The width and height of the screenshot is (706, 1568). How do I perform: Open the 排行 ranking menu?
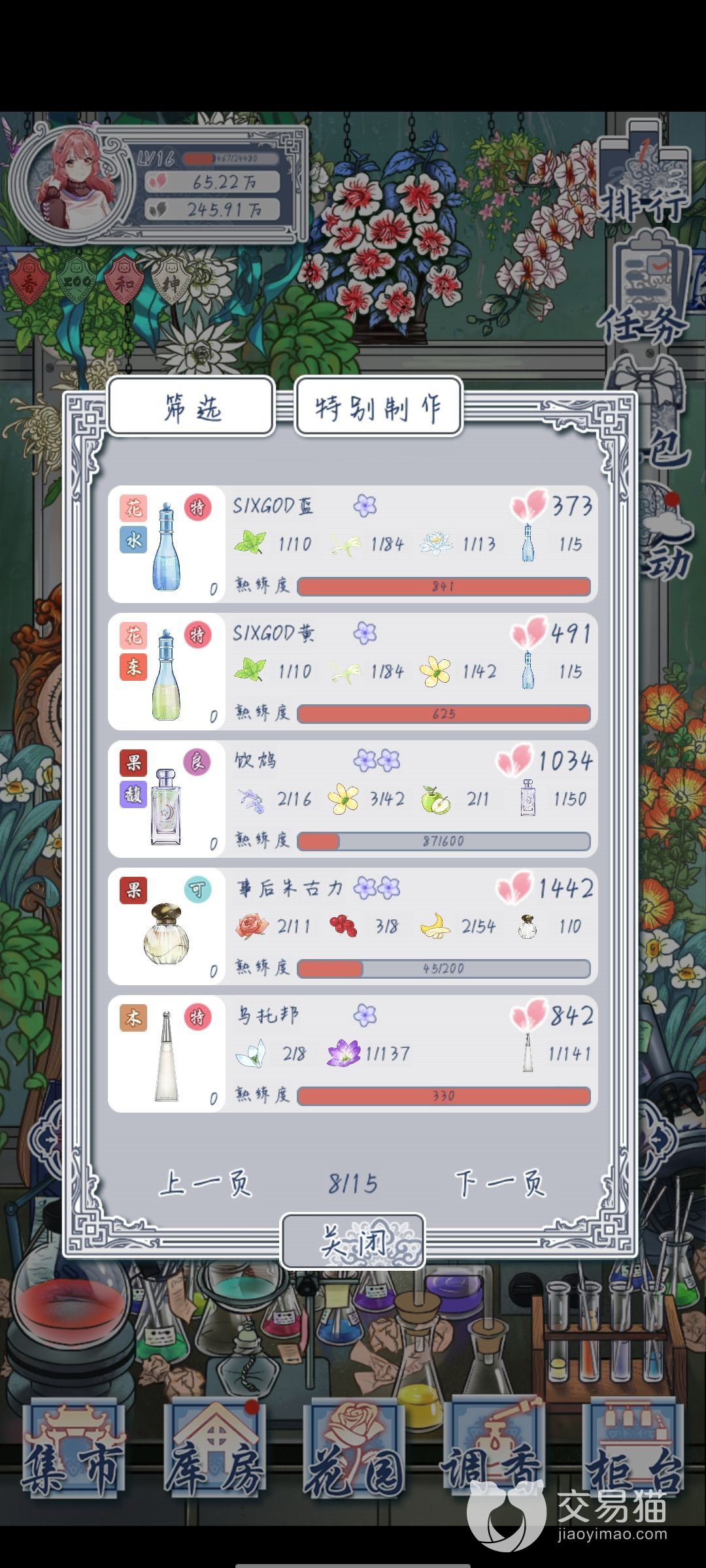(x=643, y=176)
